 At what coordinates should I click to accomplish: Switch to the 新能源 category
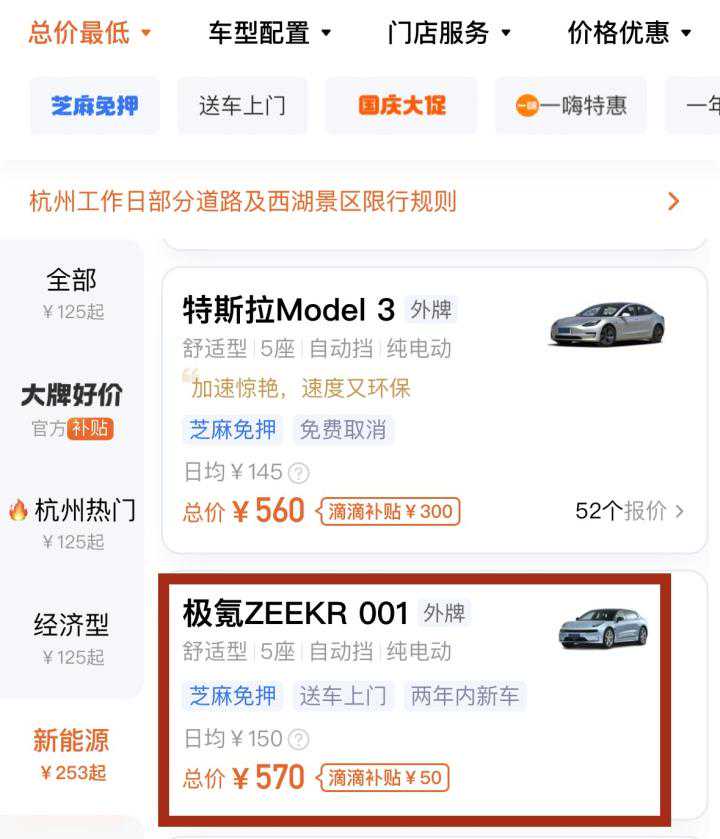[x=72, y=754]
